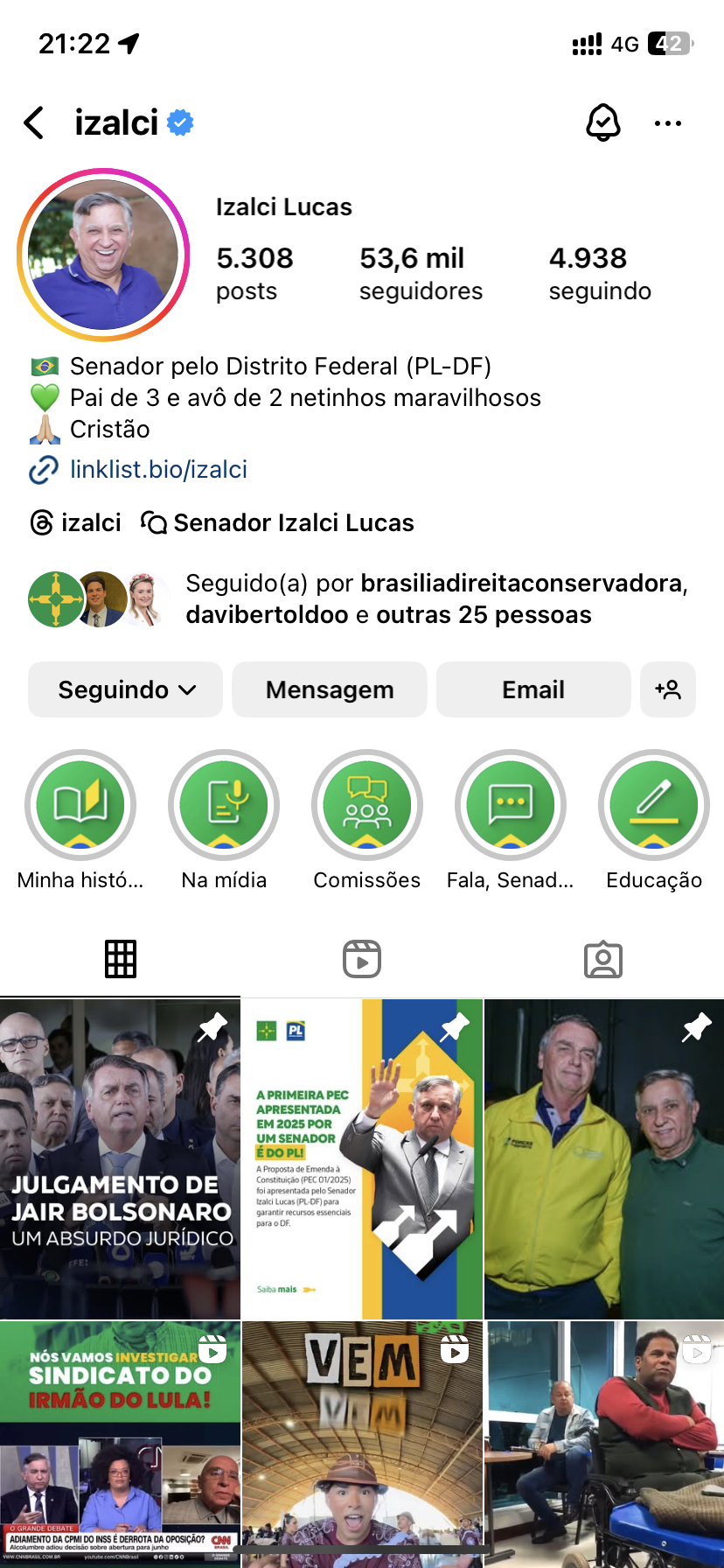The image size is (724, 1568).
Task: Show suggested accounts via add-person icon
Action: pos(668,689)
